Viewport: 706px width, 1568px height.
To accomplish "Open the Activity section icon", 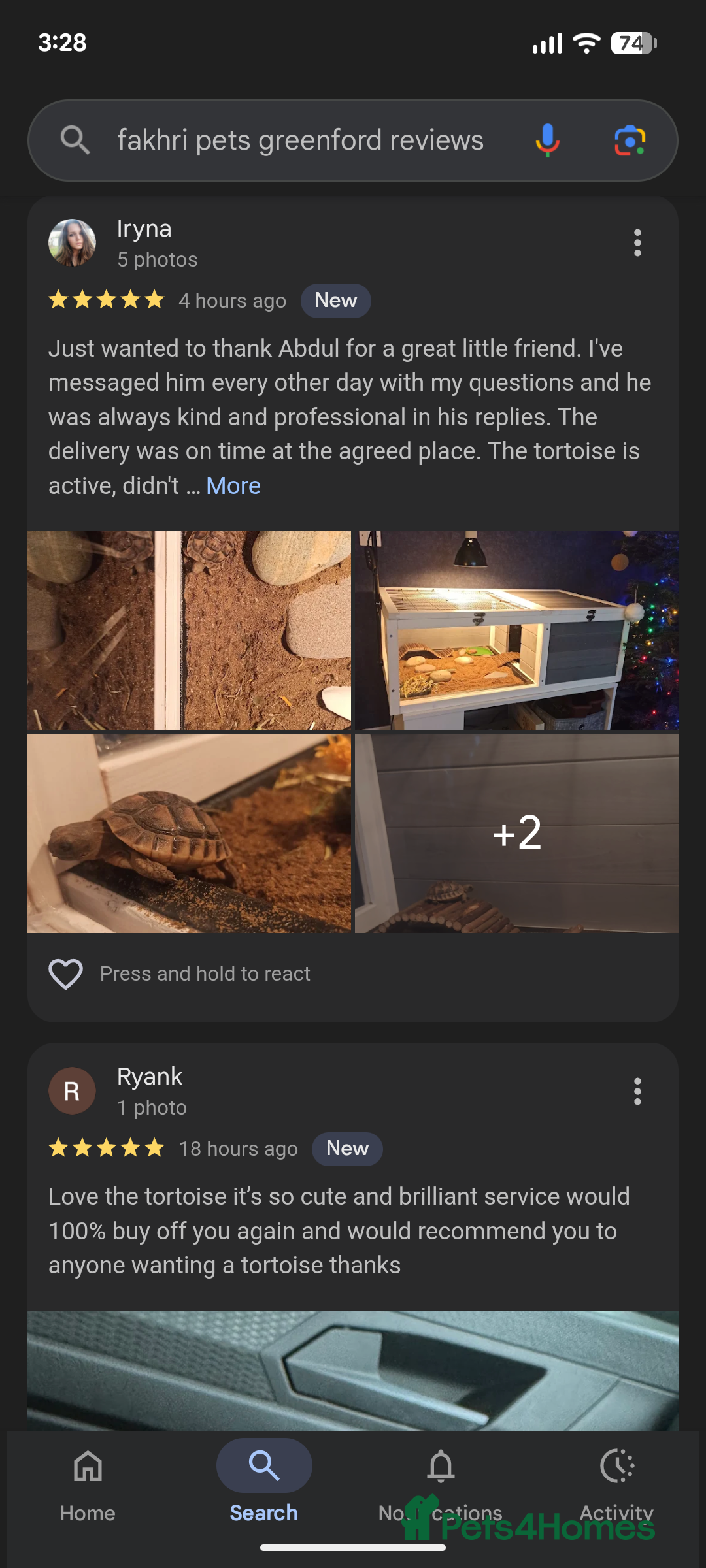I will pos(618,1465).
